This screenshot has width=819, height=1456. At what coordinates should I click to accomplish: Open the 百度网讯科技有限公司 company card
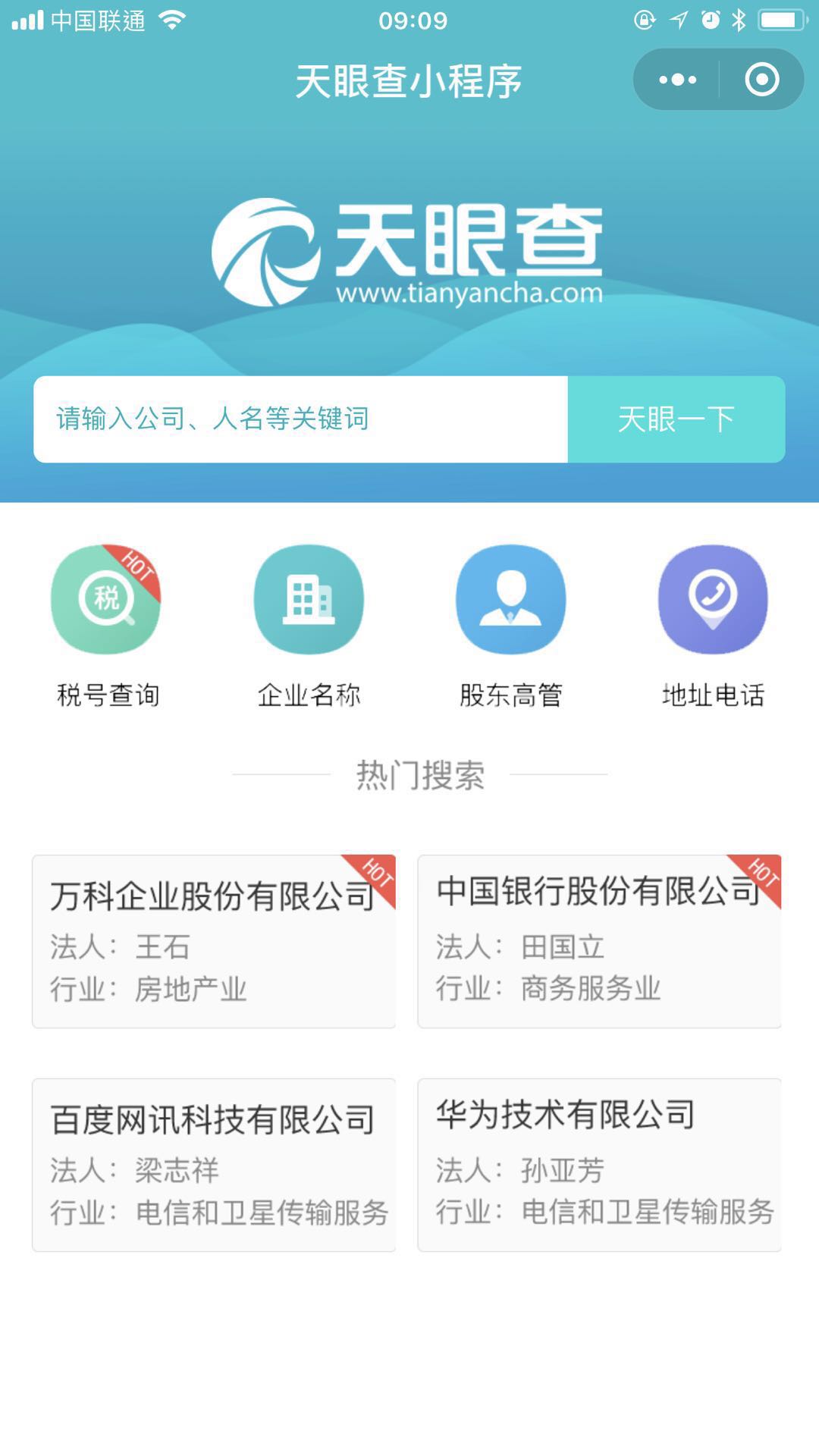tap(214, 1165)
